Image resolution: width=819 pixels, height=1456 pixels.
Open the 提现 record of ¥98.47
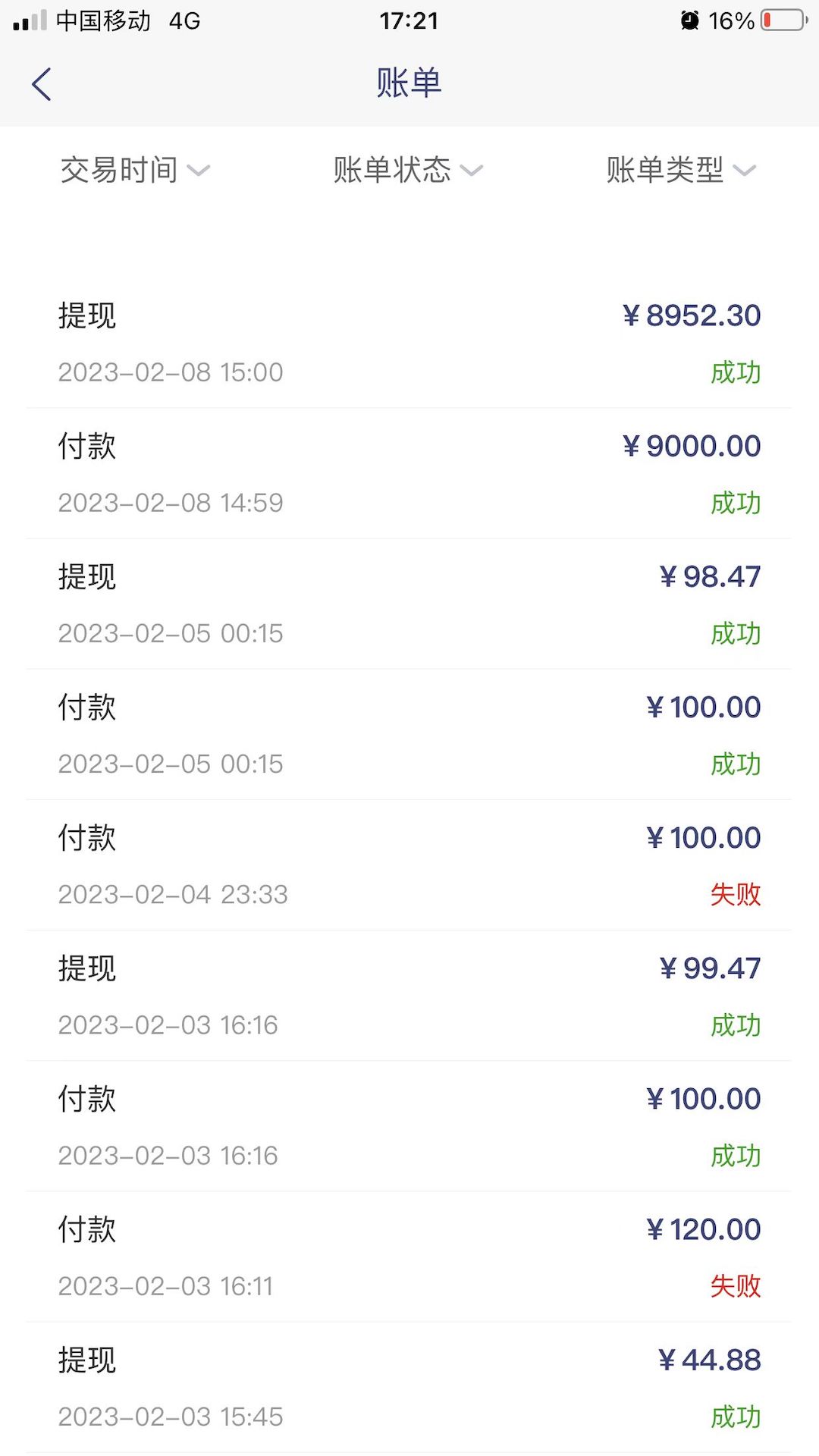point(409,604)
